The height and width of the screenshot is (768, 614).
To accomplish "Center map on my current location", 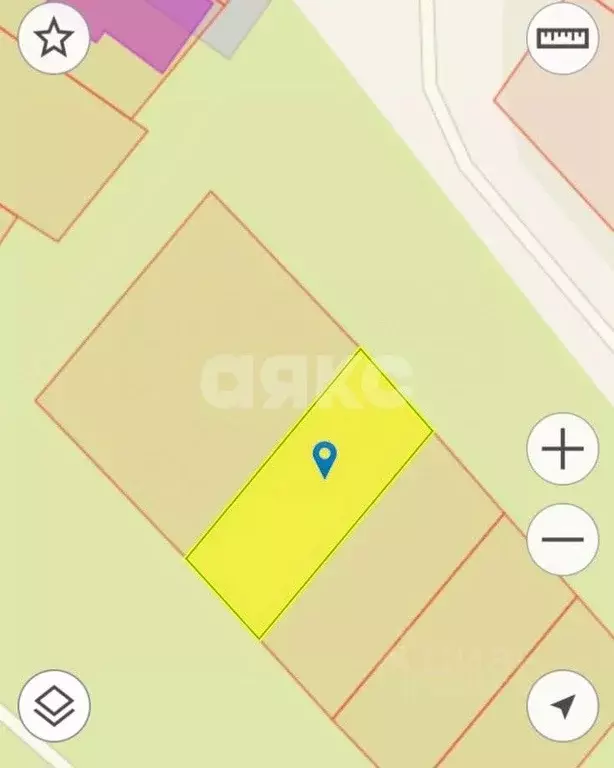I will pyautogui.click(x=563, y=706).
